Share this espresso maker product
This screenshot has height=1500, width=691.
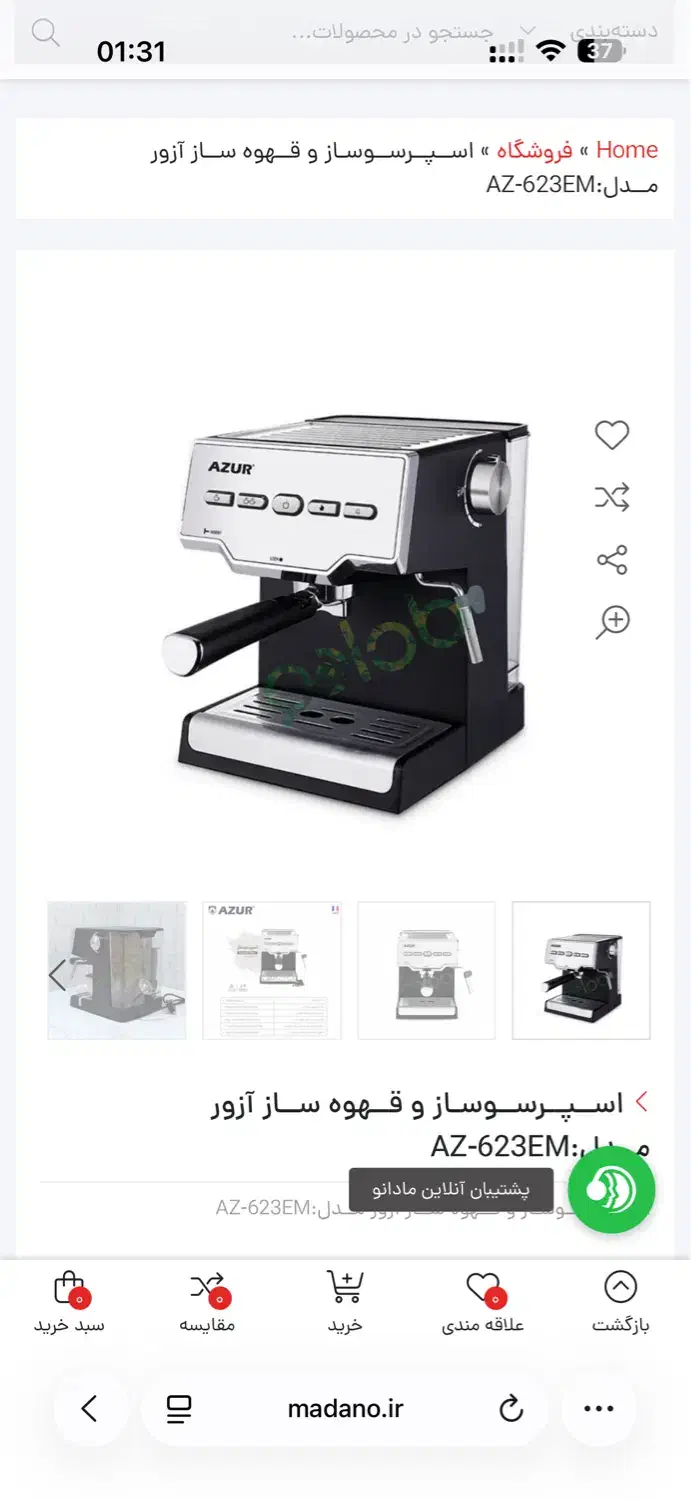612,559
